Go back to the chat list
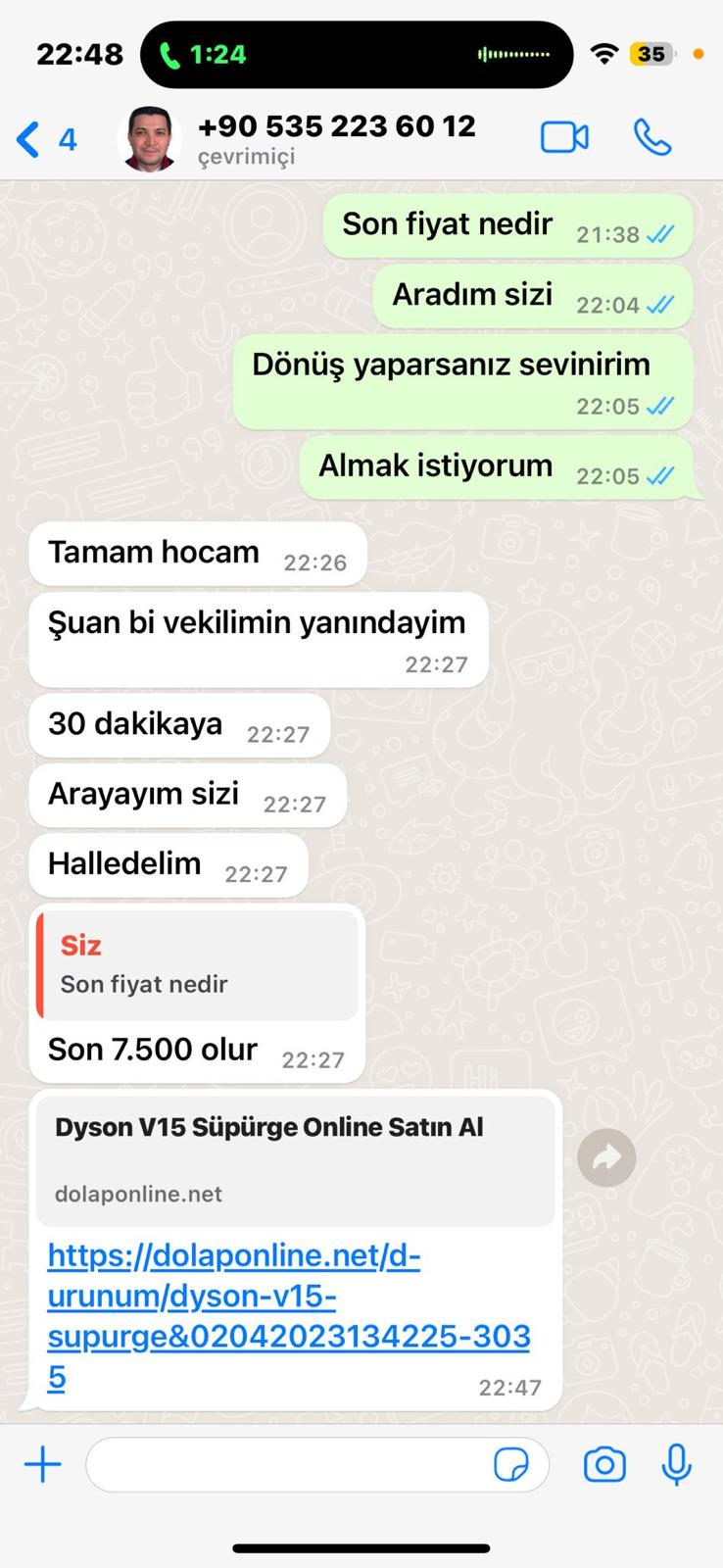 tap(45, 139)
